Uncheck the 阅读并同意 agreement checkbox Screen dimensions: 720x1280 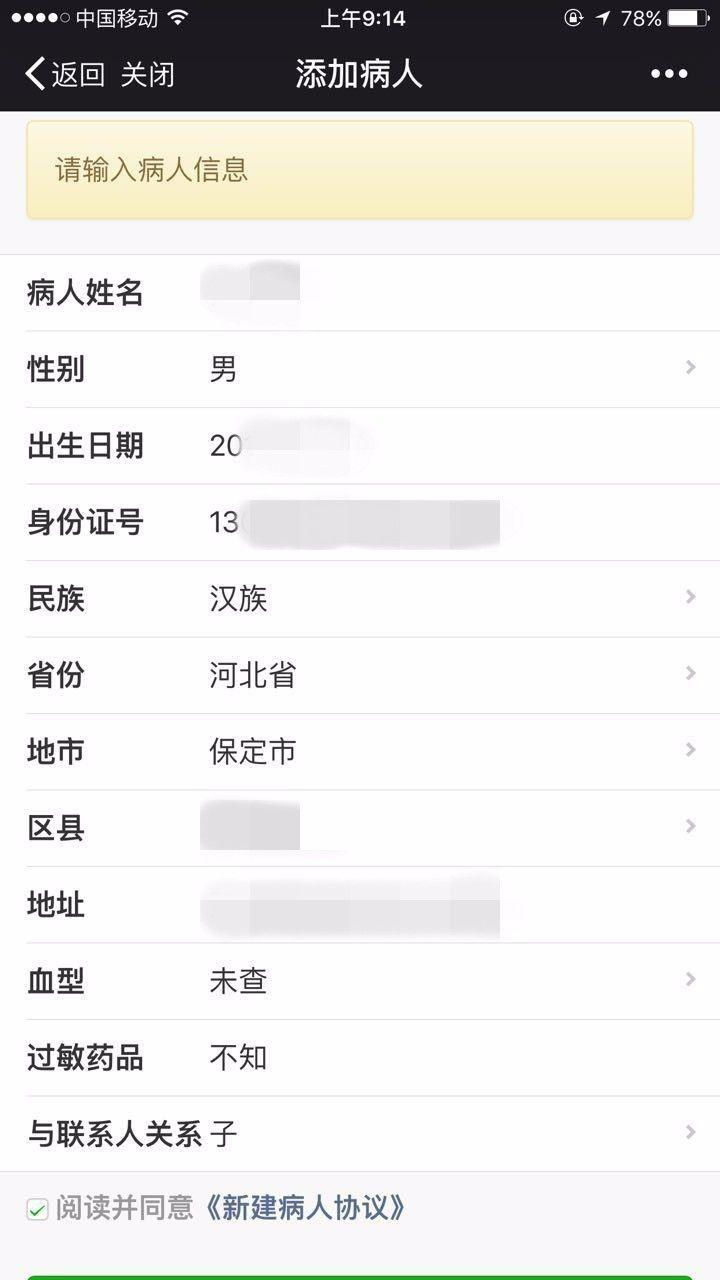37,1210
